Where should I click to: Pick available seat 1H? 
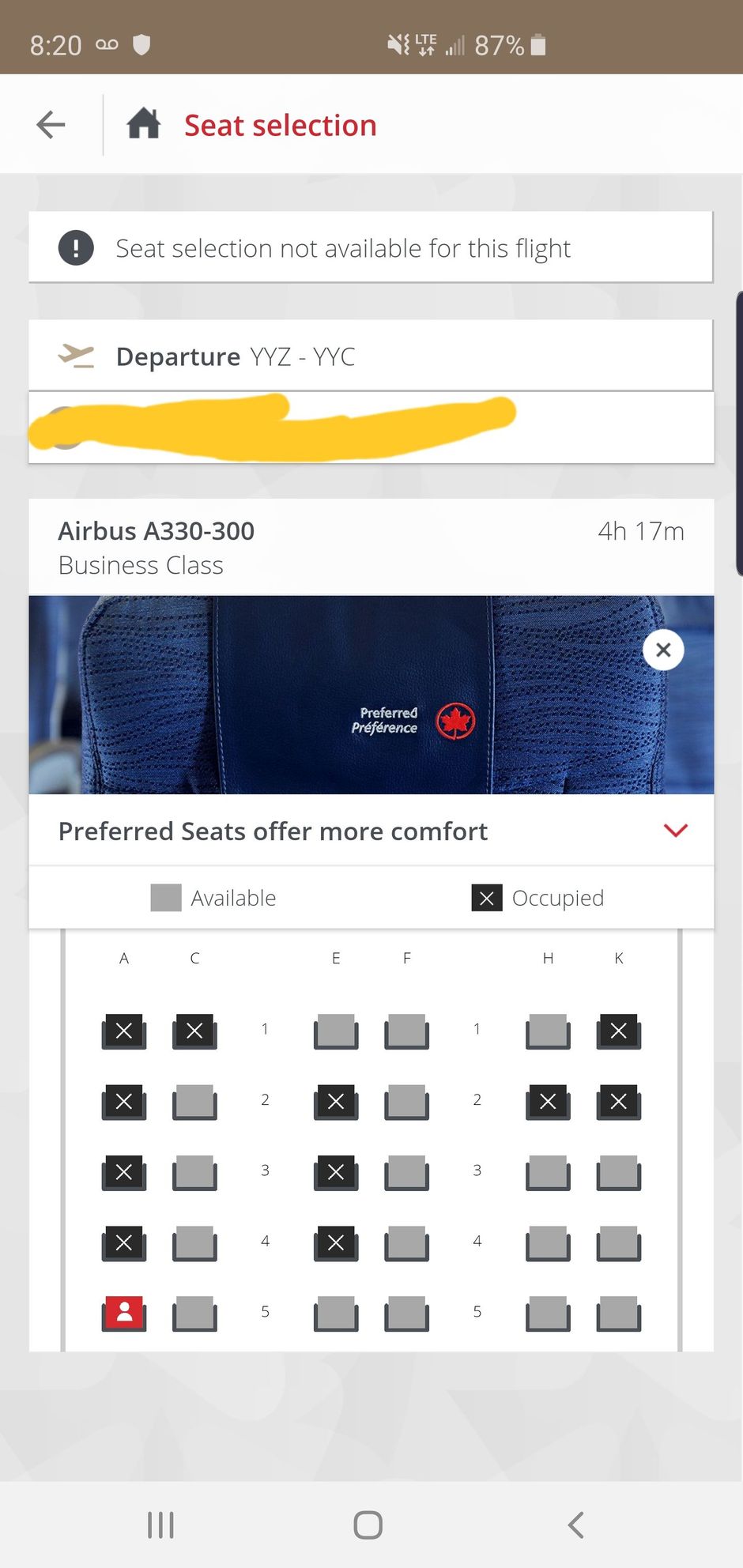tap(548, 1031)
